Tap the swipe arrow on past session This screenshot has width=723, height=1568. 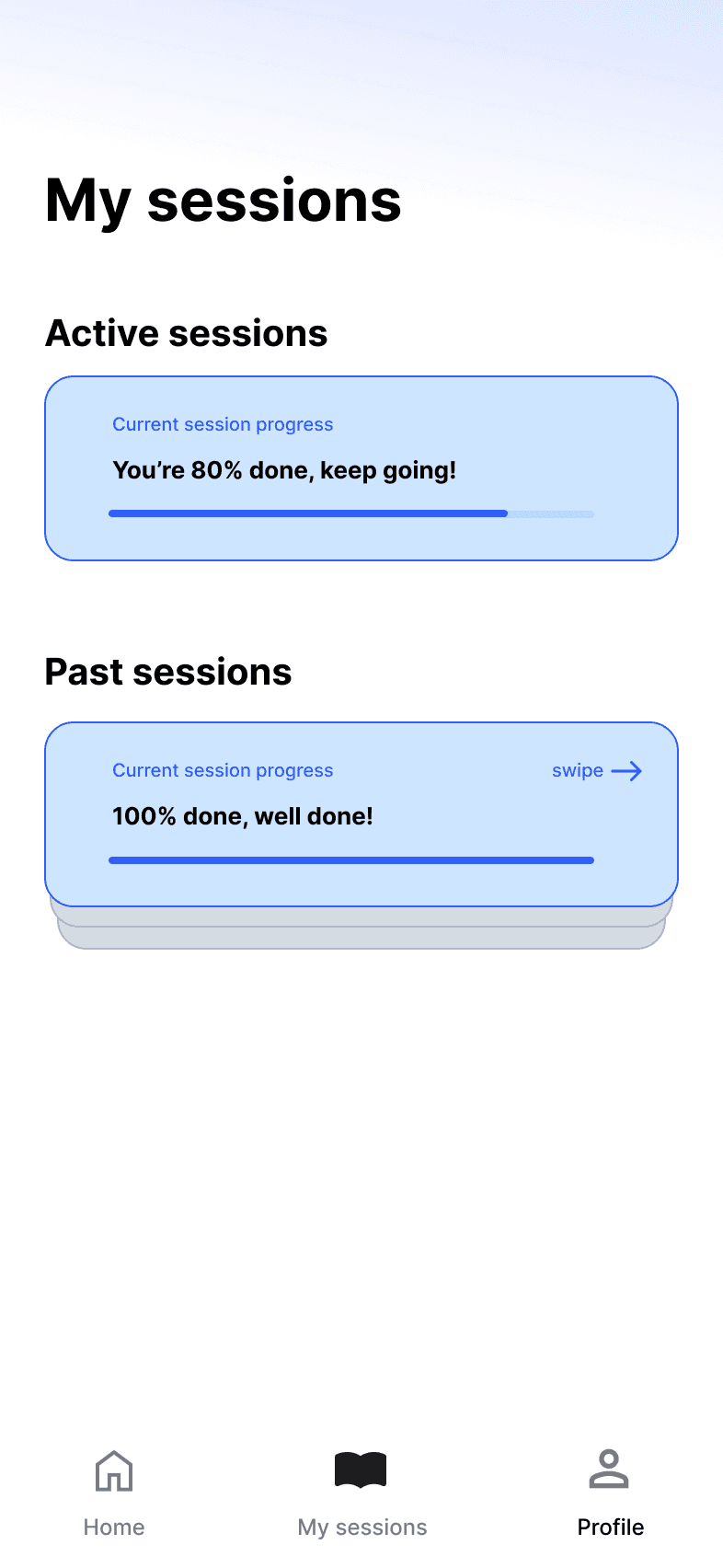[626, 771]
